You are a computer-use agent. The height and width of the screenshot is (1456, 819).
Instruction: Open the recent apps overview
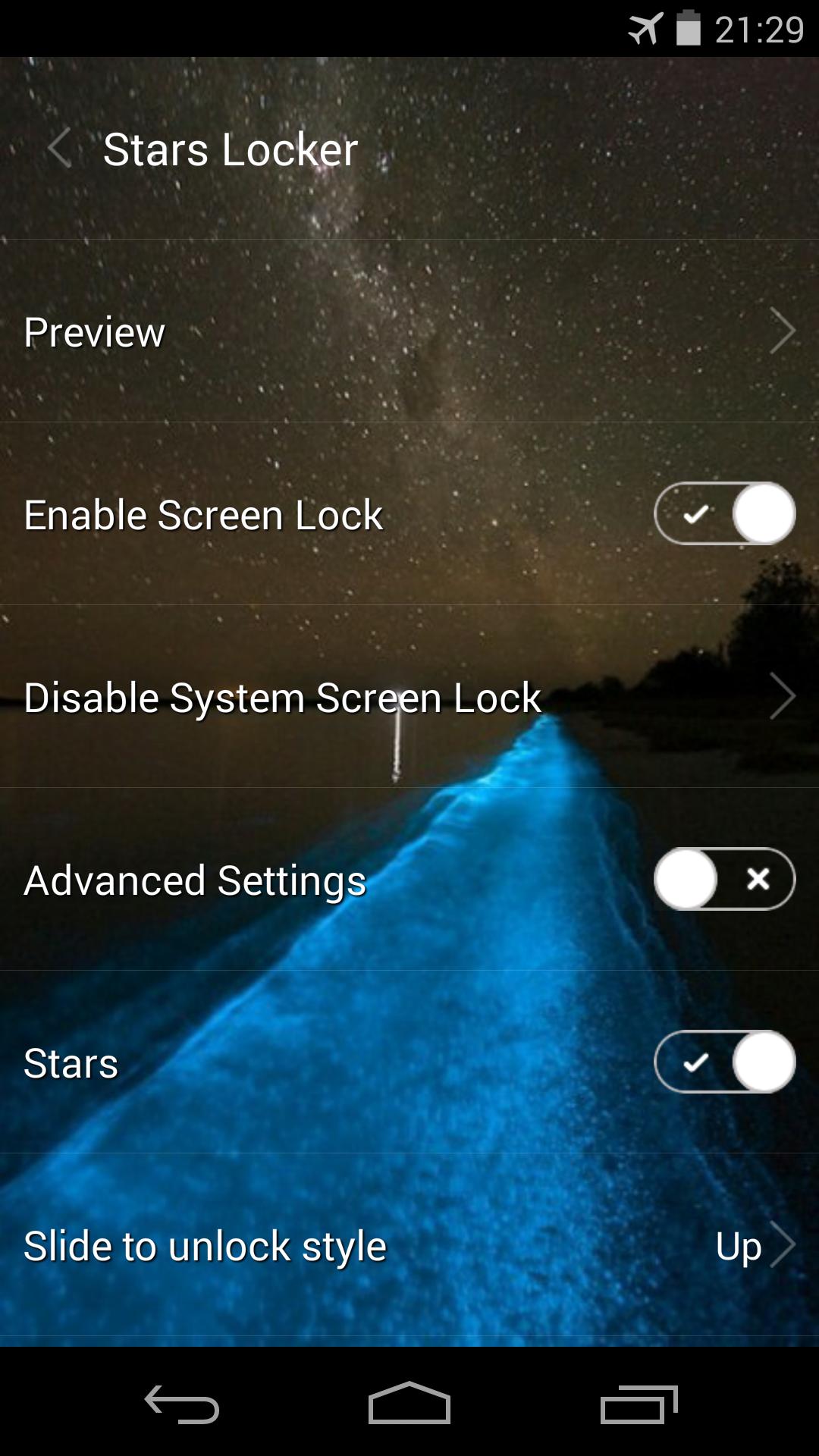click(639, 1404)
